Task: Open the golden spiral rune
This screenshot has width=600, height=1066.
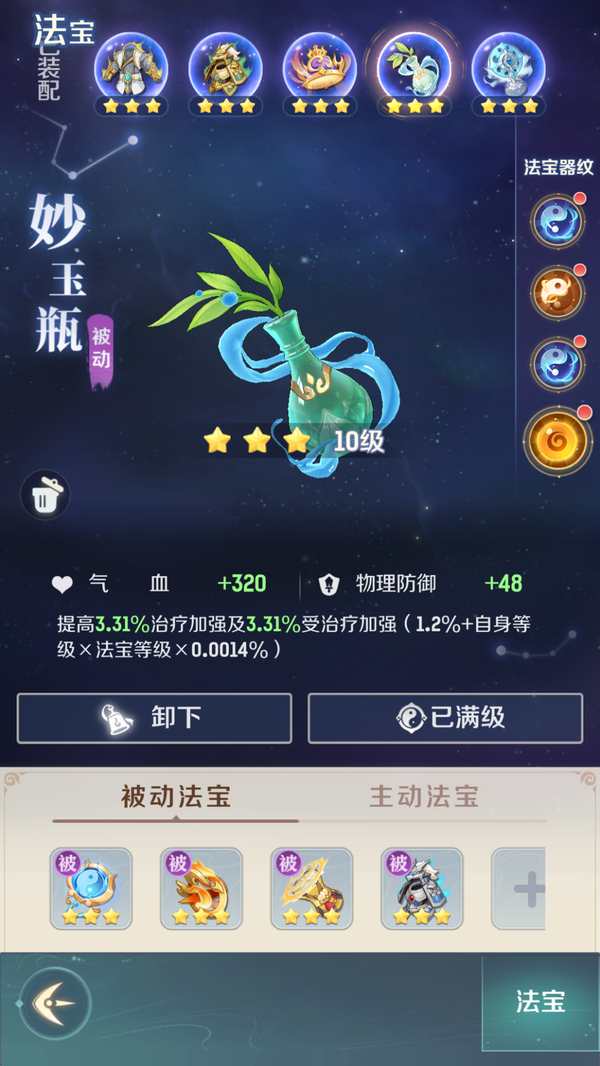Action: [556, 438]
